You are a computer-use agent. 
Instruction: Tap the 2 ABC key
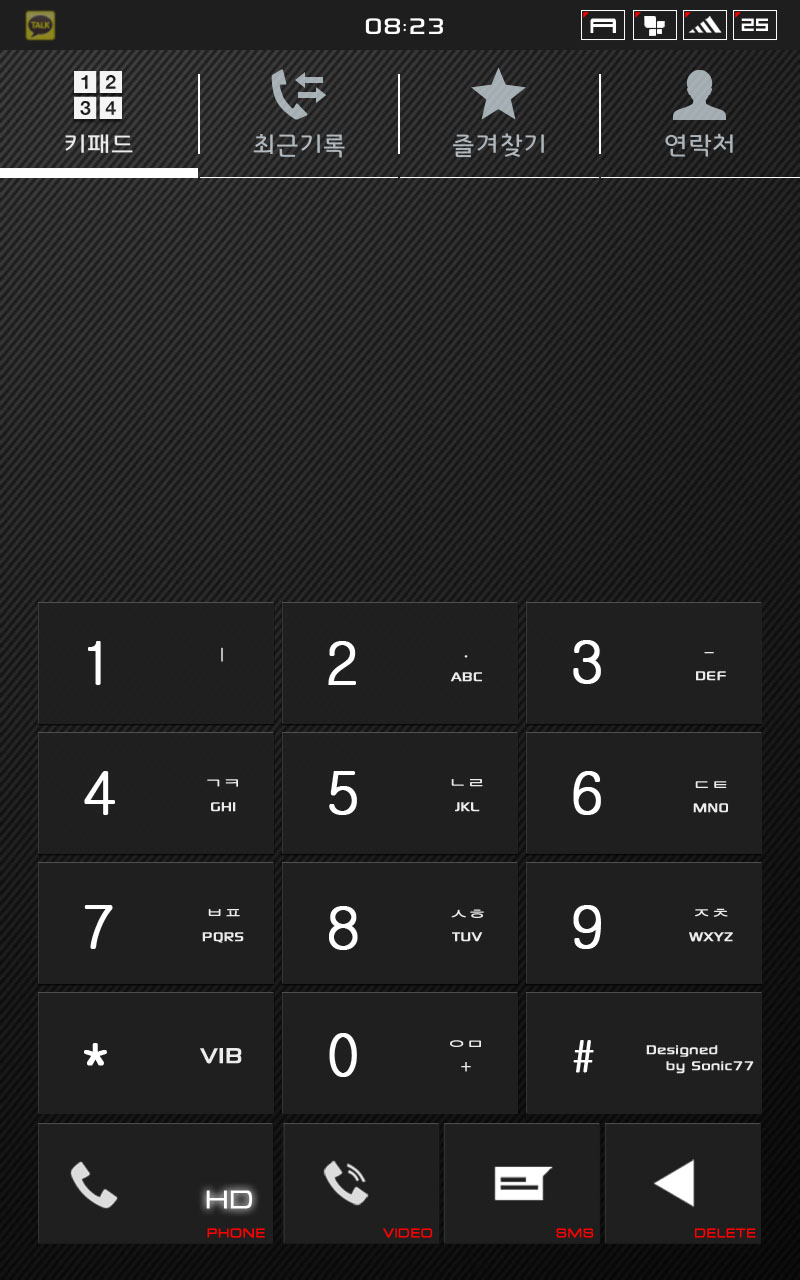pyautogui.click(x=400, y=663)
